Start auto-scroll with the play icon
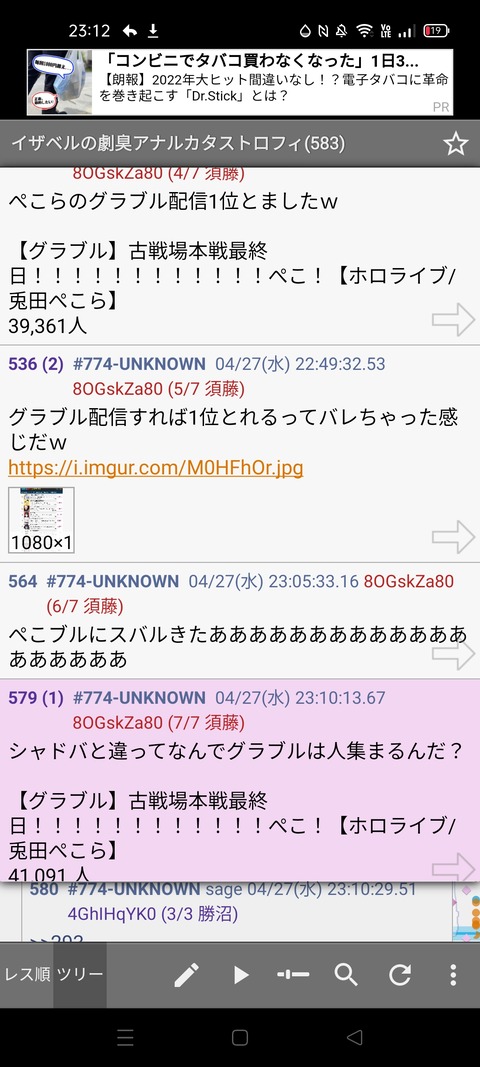Screen dimensions: 480x1067 coord(240,975)
